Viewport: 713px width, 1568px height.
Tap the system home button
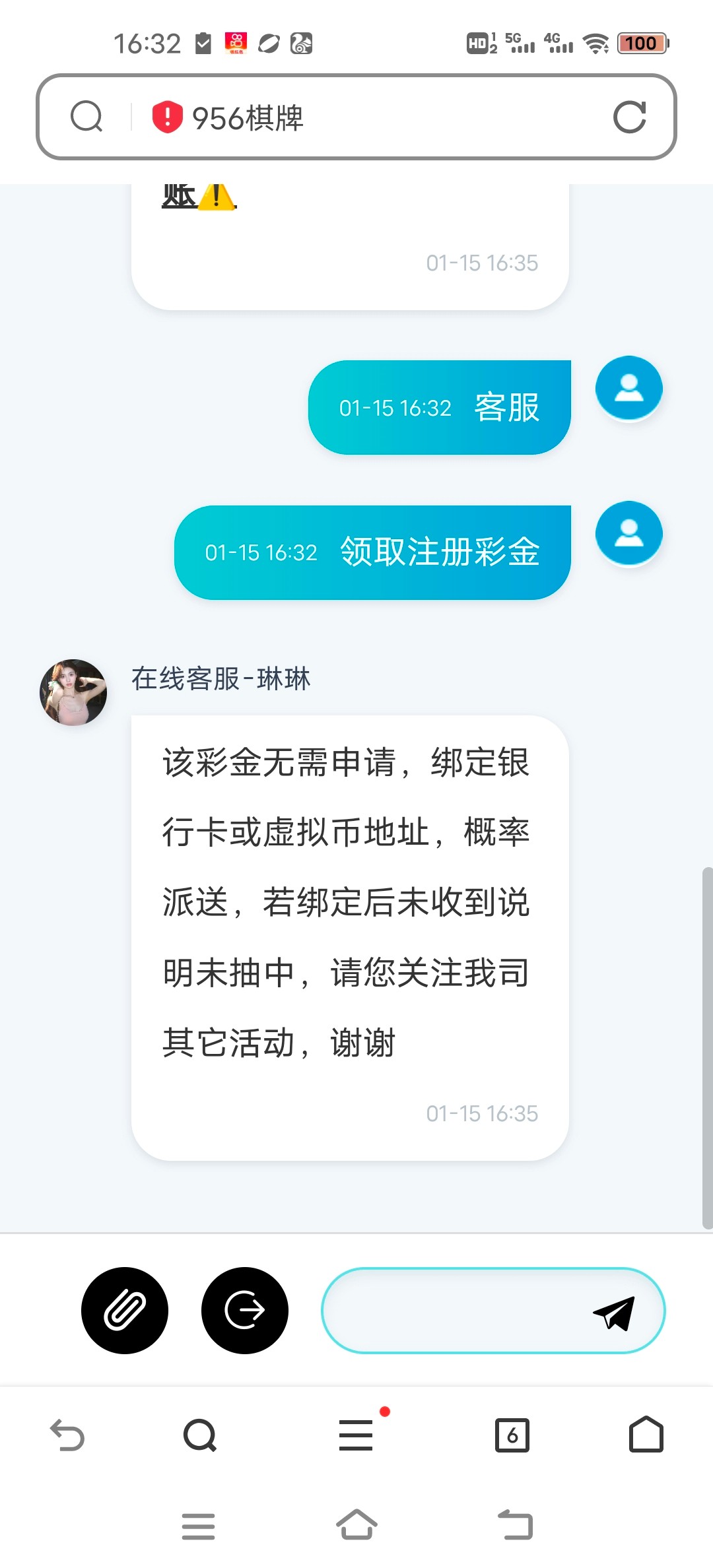(x=356, y=1526)
